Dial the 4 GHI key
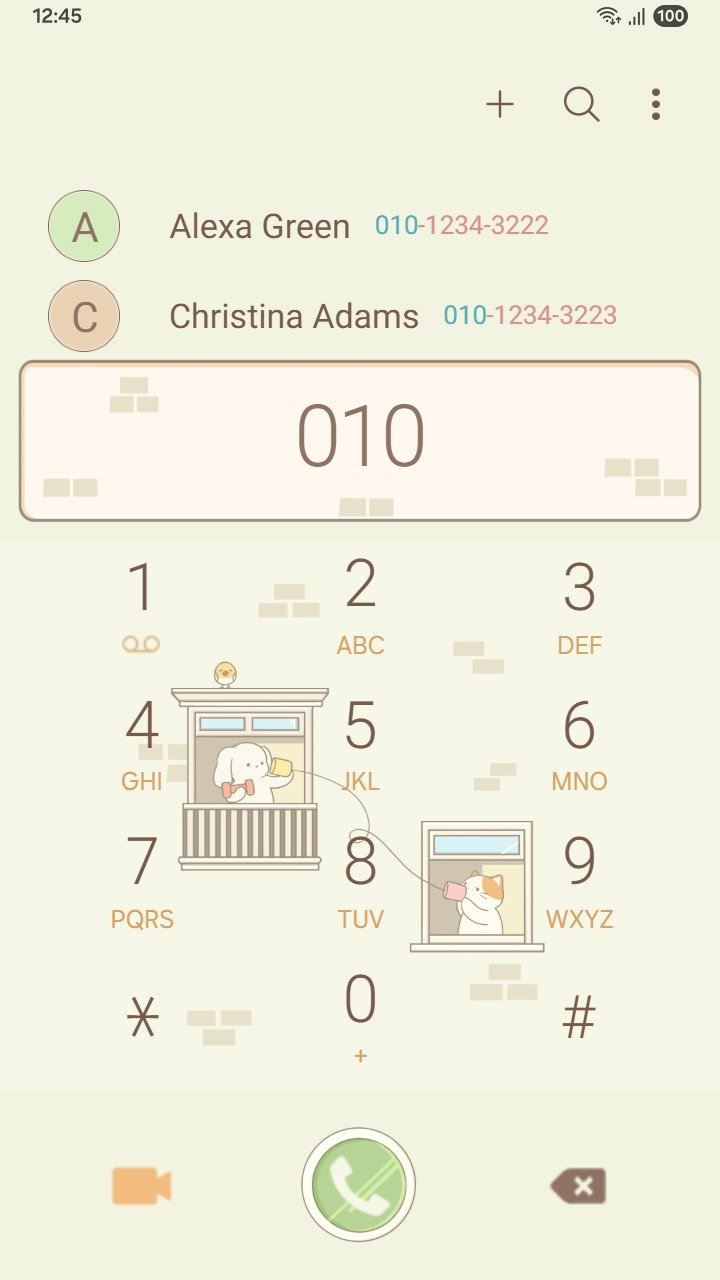 tap(141, 743)
